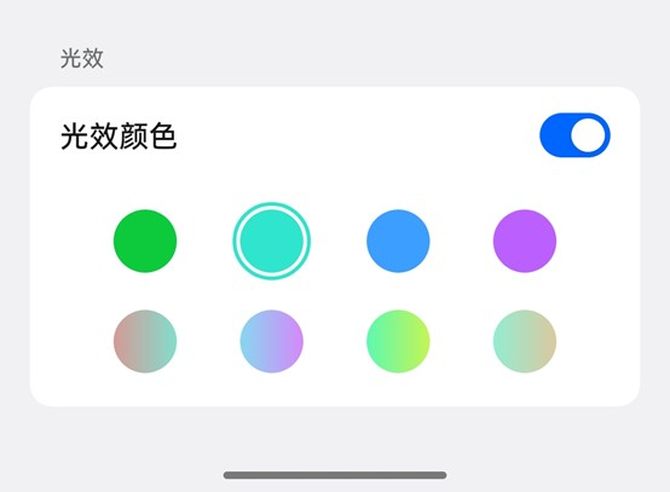Turn off the 光效颜色 toggle
The width and height of the screenshot is (670, 492).
coord(574,136)
